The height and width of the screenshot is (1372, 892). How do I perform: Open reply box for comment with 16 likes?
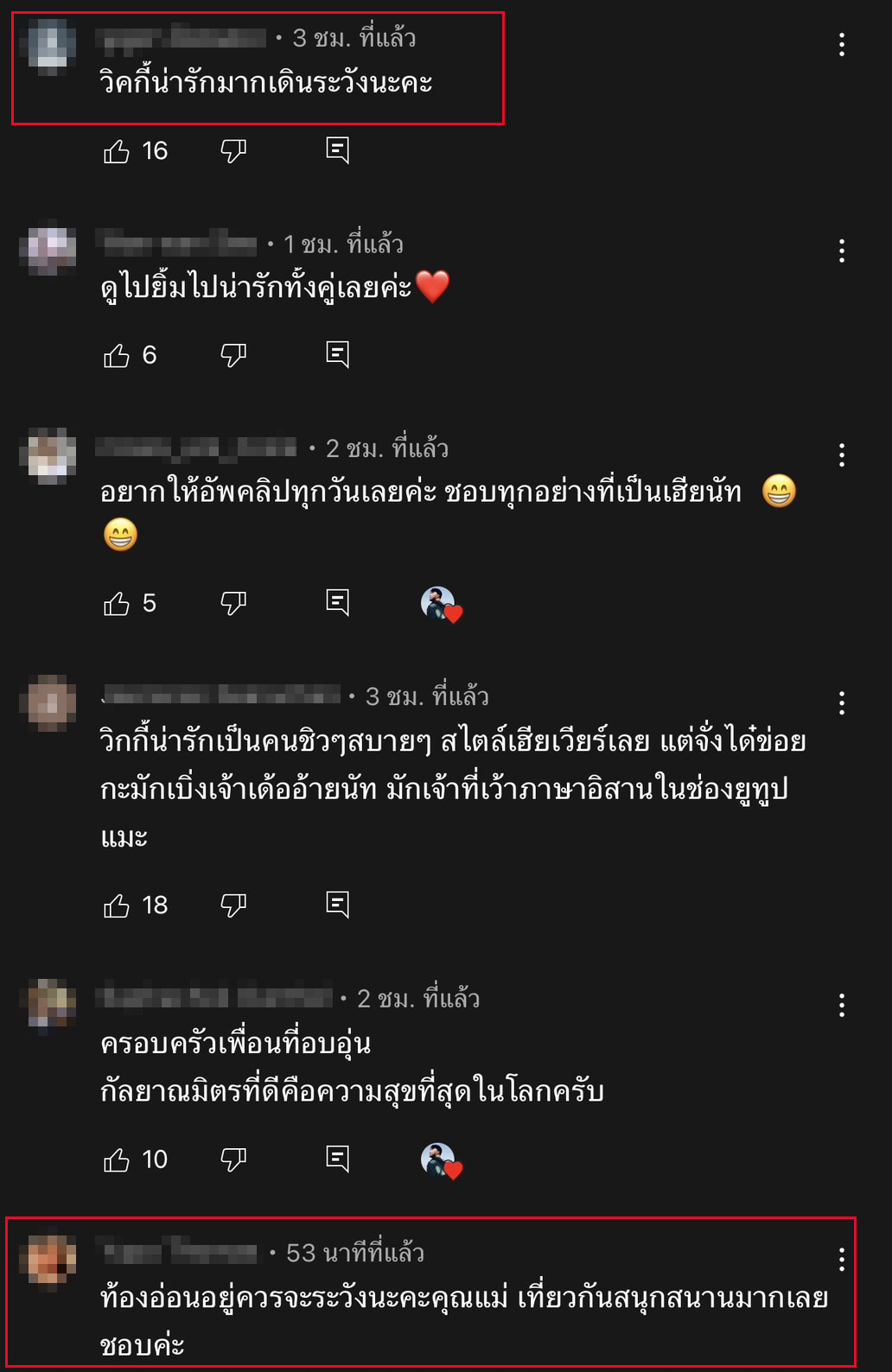coord(339,150)
